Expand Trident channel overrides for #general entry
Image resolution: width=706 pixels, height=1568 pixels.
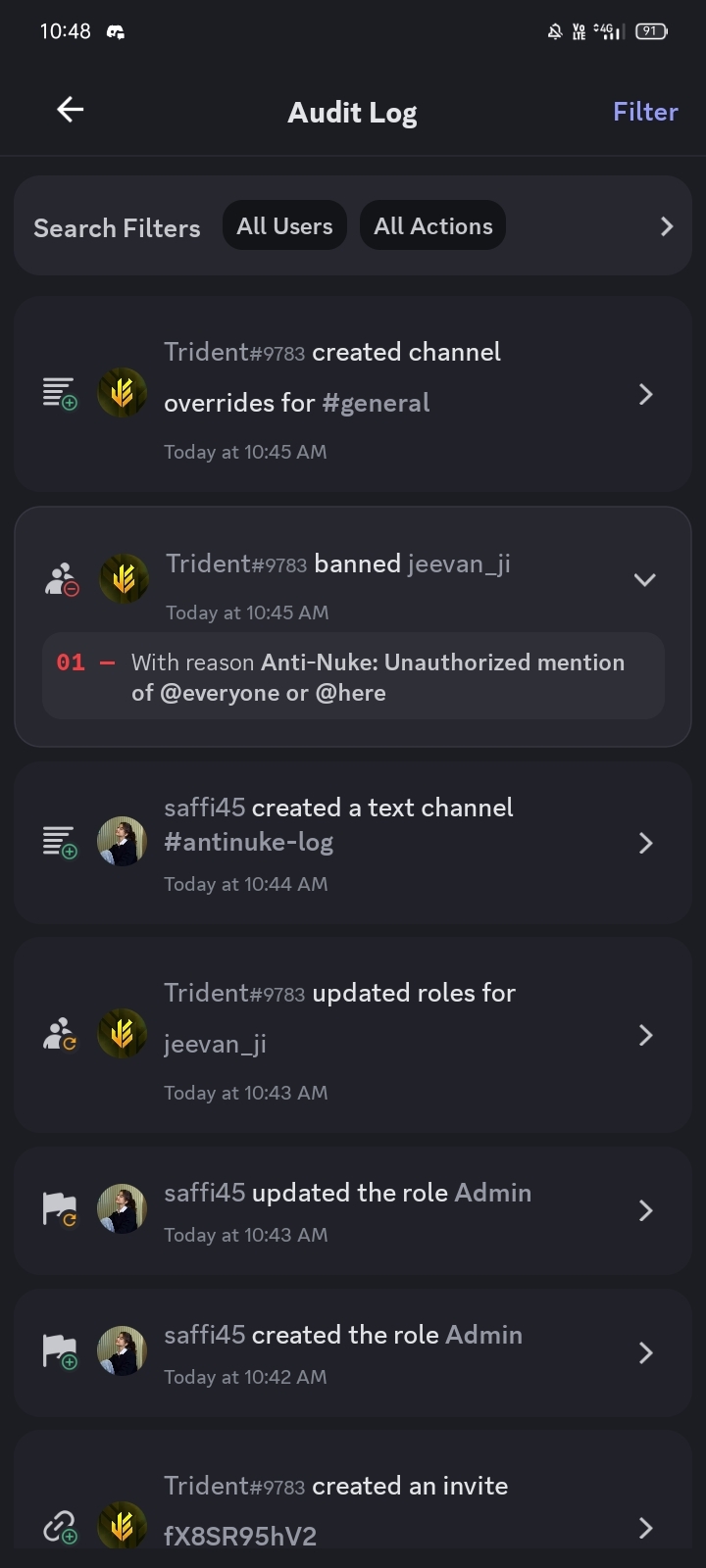point(645,395)
